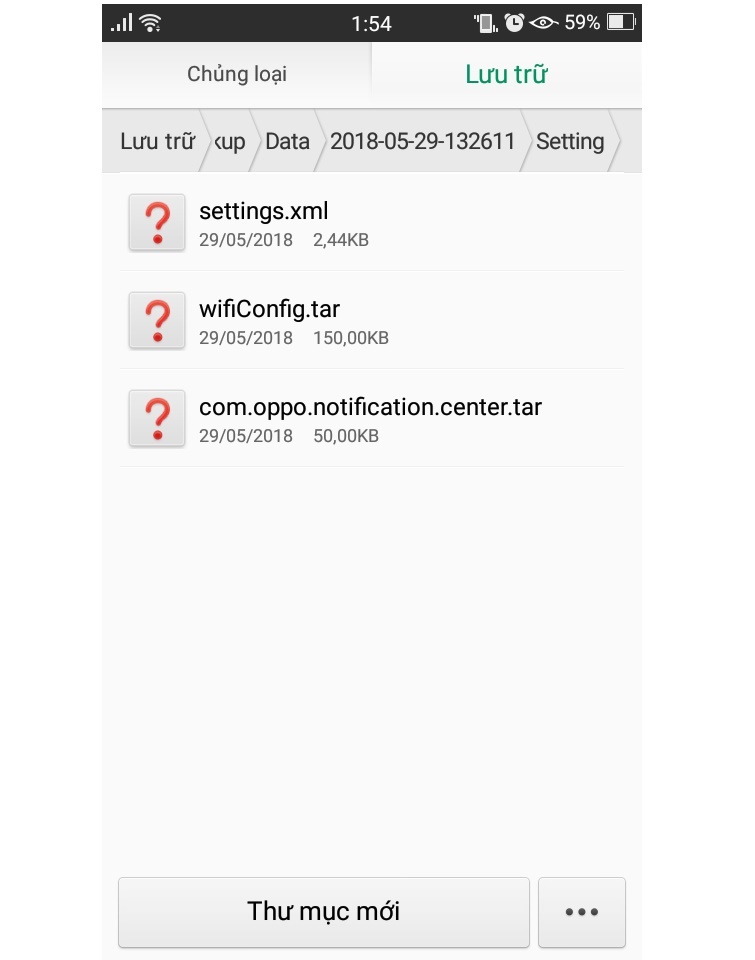The width and height of the screenshot is (755, 960).
Task: Tap the Setting breadcrumb
Action: click(570, 141)
